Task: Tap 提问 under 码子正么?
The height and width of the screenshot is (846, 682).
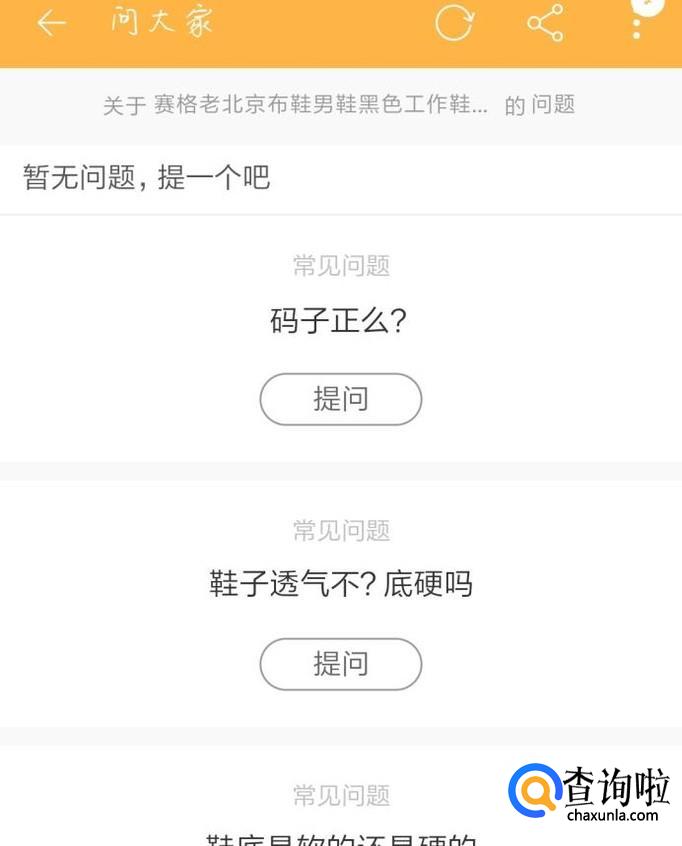Action: coord(340,399)
